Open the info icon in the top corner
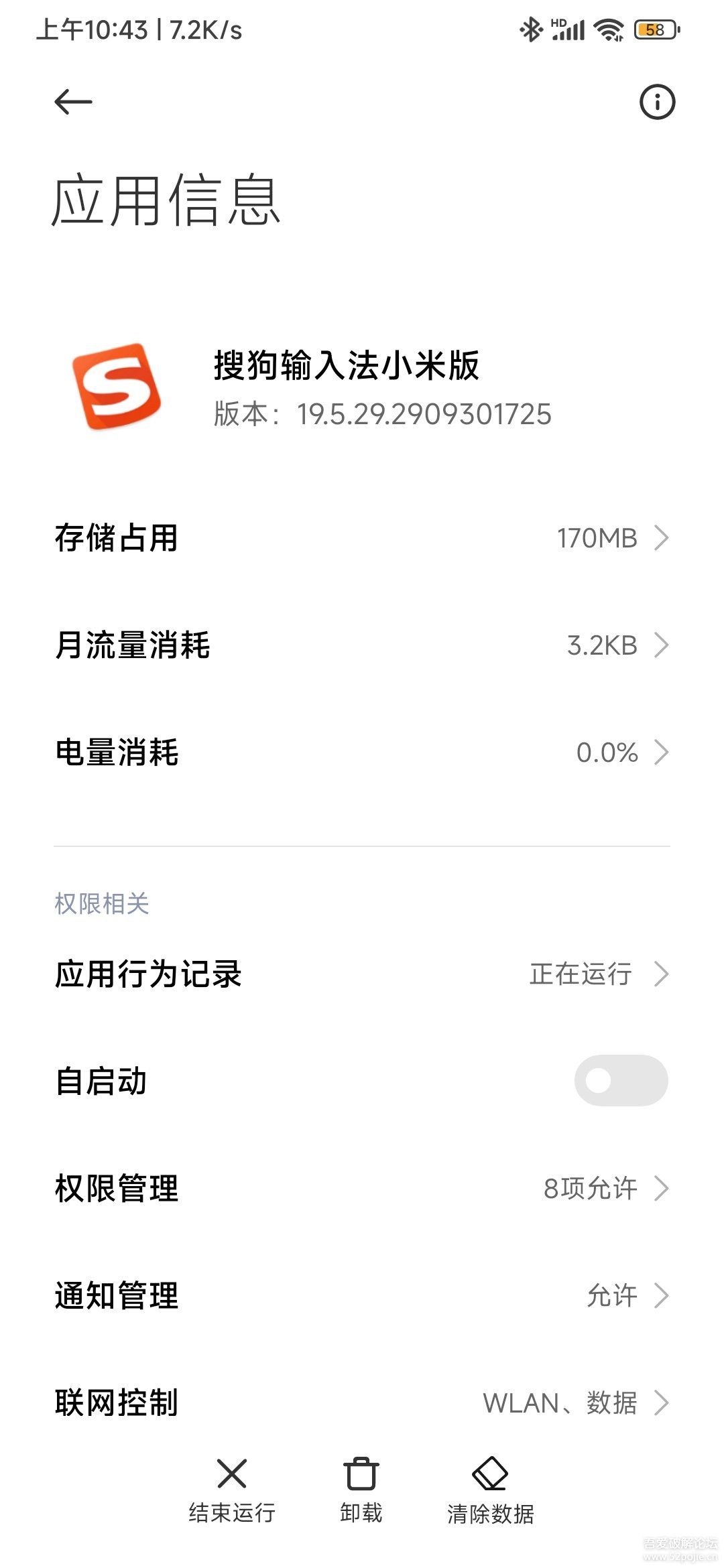The image size is (724, 1568). [x=657, y=102]
